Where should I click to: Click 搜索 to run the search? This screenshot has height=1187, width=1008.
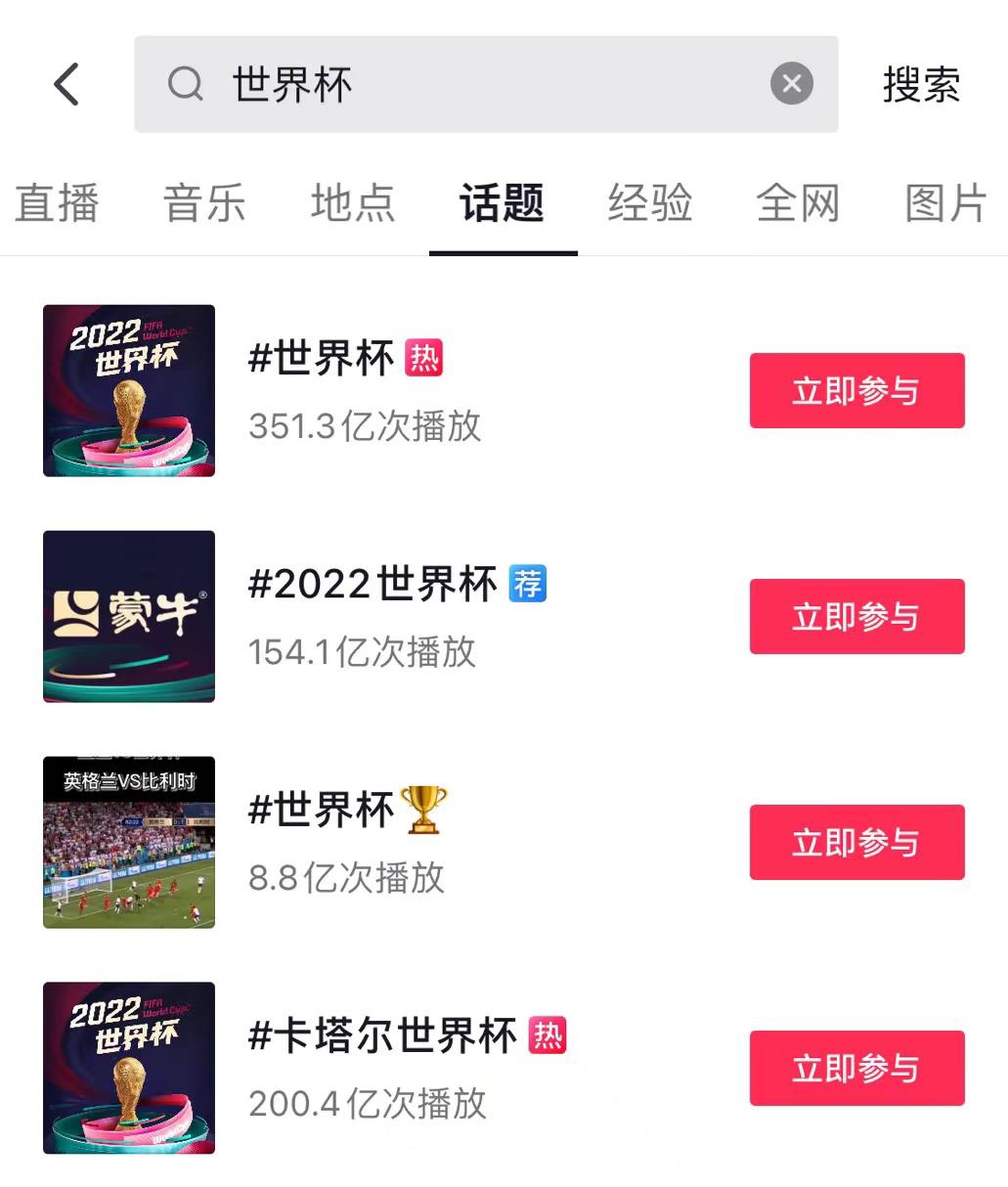click(922, 84)
